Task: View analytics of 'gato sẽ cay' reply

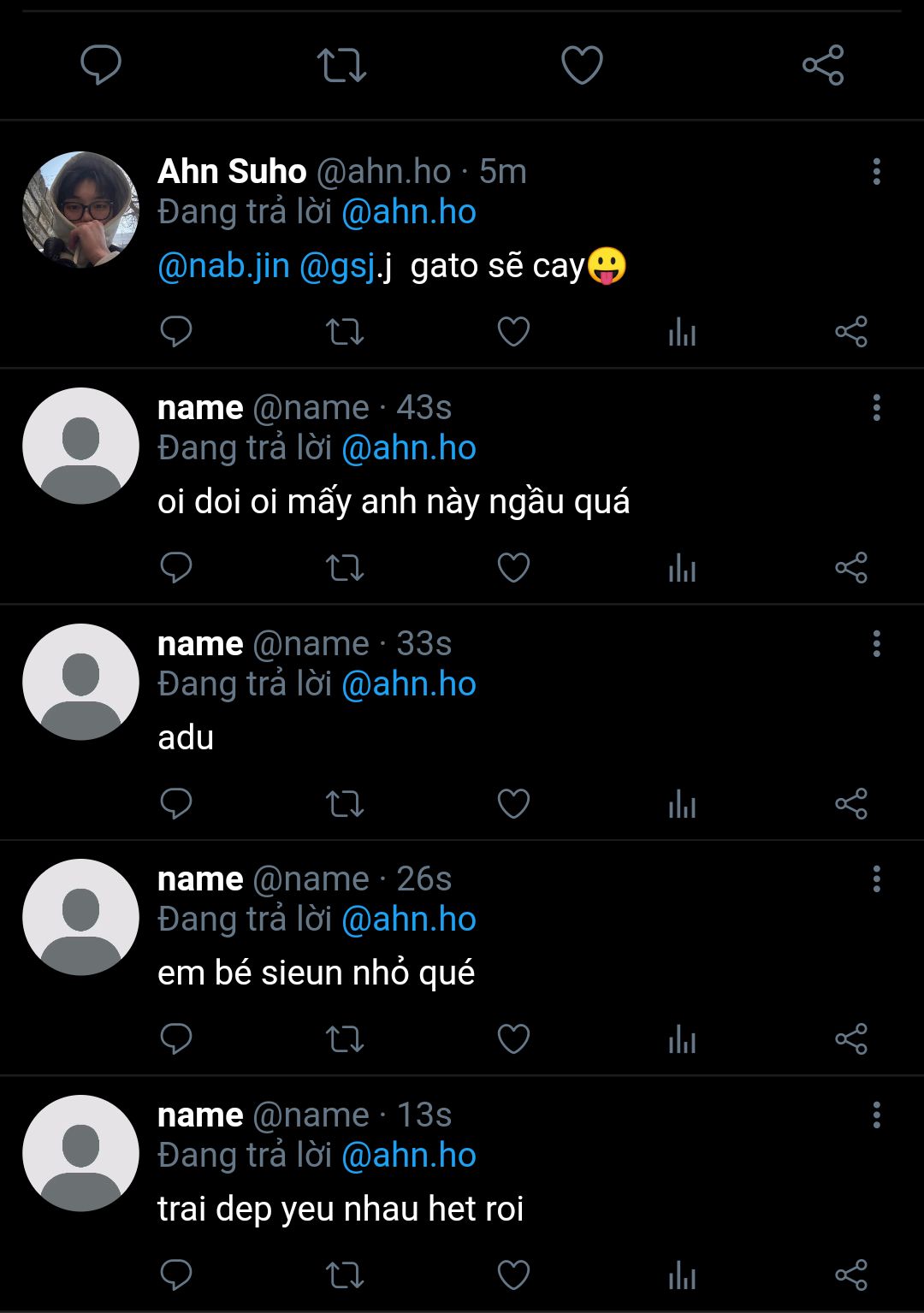Action: (x=682, y=331)
